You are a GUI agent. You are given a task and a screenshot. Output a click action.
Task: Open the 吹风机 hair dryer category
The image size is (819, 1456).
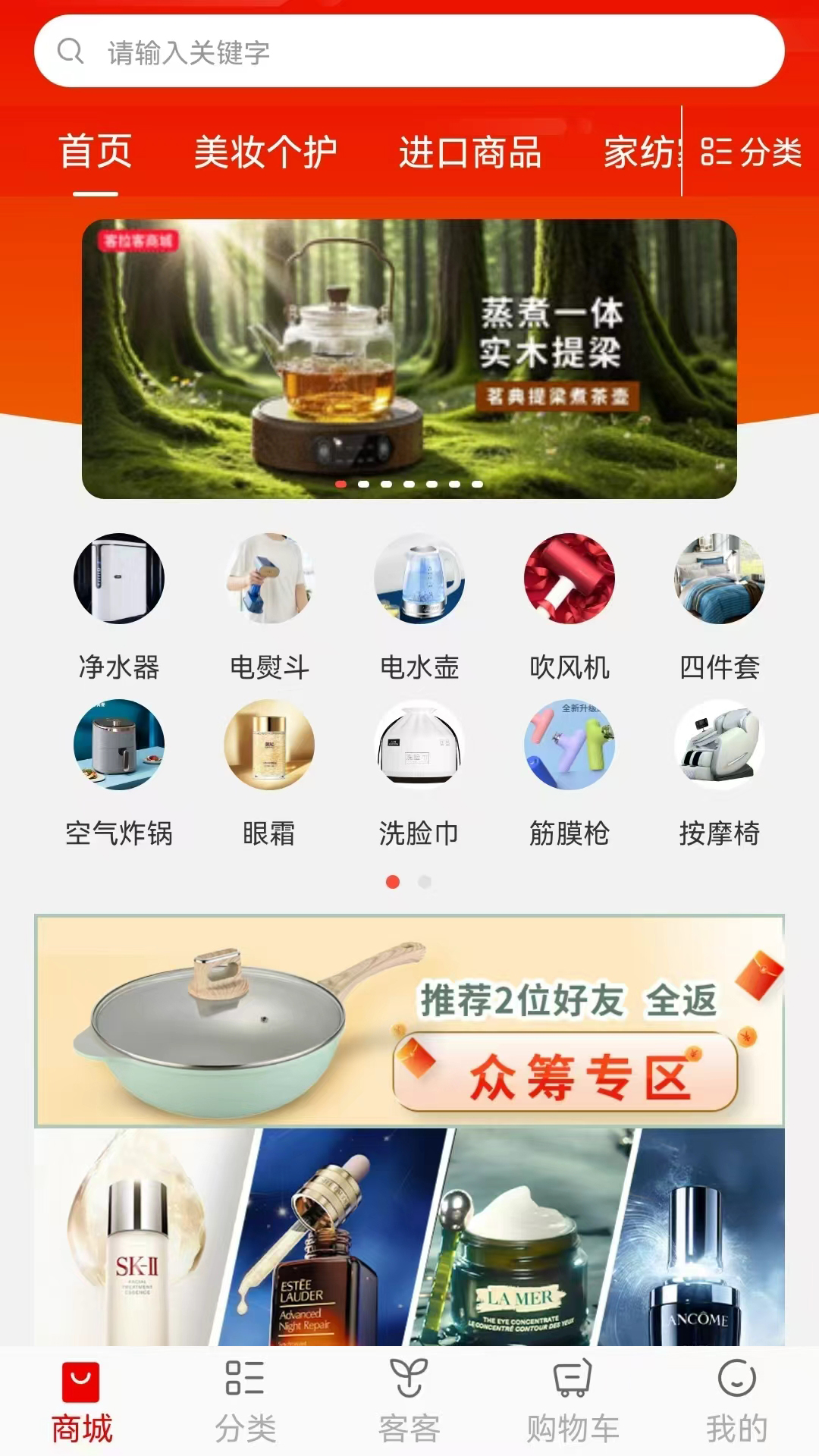point(570,579)
